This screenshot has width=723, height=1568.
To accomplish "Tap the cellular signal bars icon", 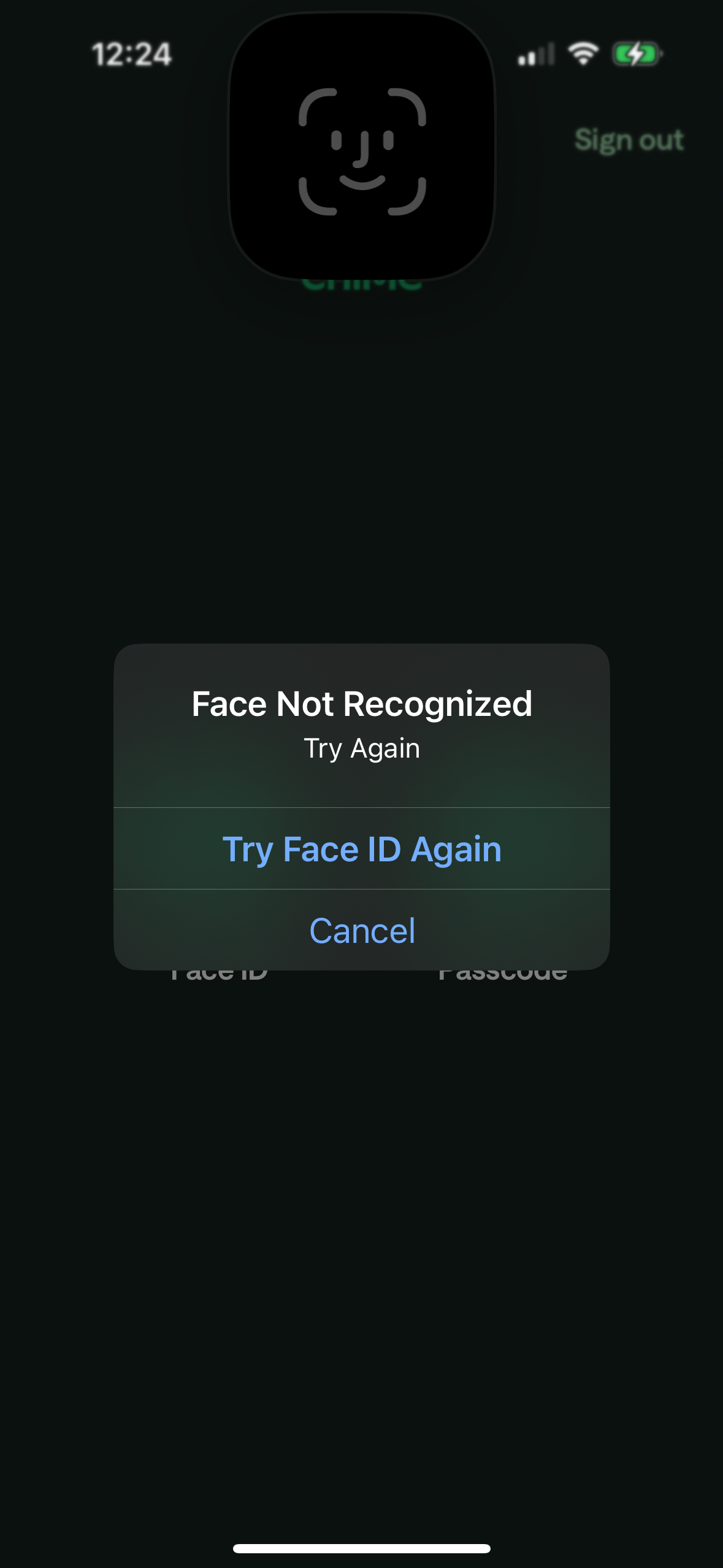I will [536, 54].
